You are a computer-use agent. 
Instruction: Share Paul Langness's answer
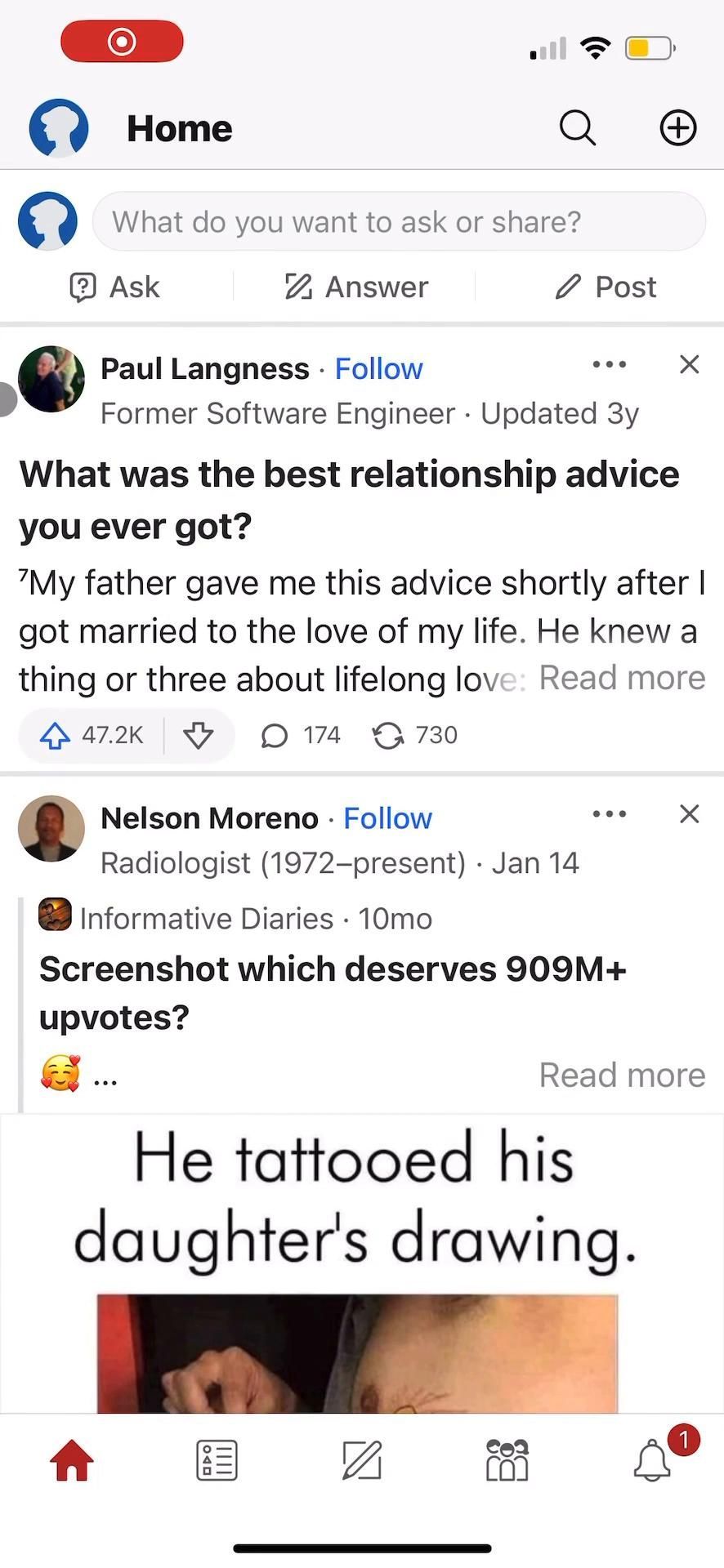click(x=414, y=735)
